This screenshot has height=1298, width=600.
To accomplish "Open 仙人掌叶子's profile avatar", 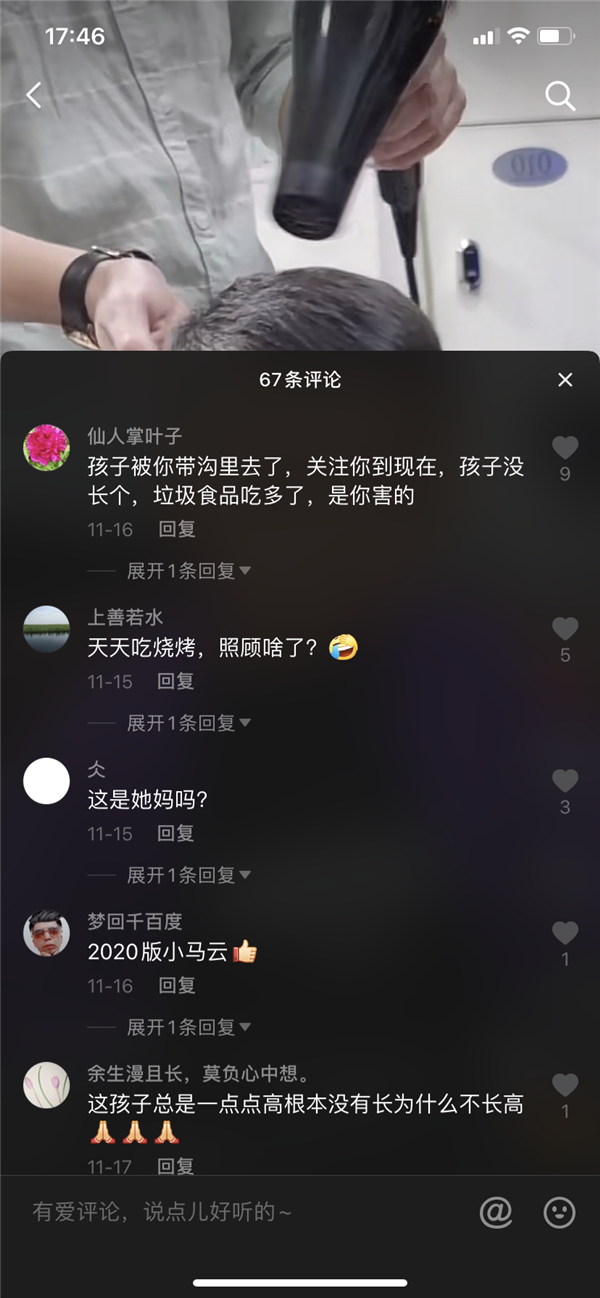I will (46, 447).
